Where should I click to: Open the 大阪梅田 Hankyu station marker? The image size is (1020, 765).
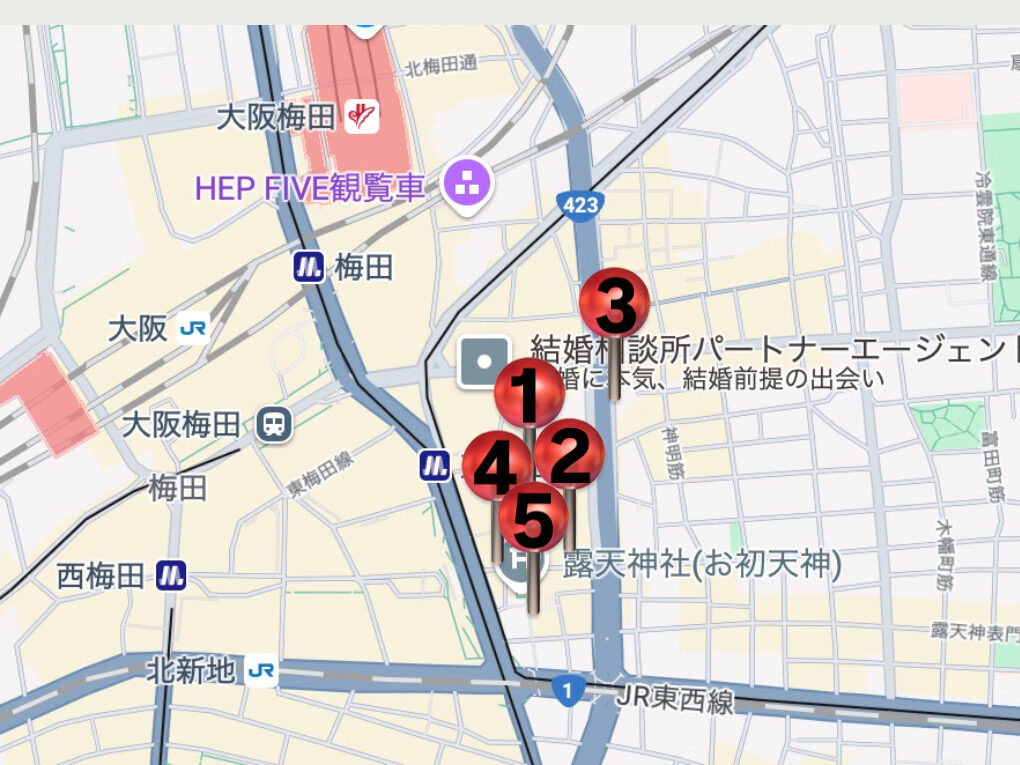(362, 117)
